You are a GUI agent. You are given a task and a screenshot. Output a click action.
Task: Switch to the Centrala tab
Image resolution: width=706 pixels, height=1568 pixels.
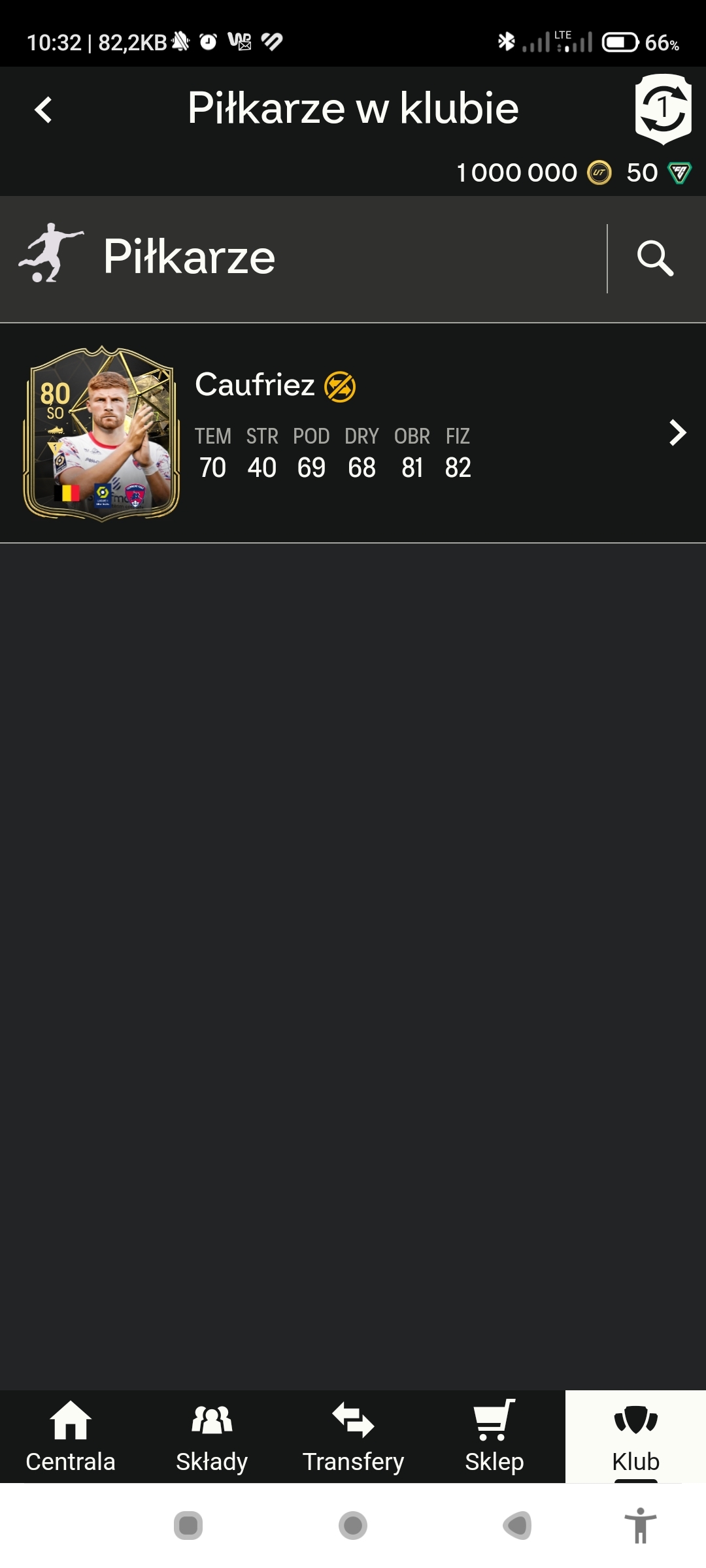click(x=71, y=1437)
